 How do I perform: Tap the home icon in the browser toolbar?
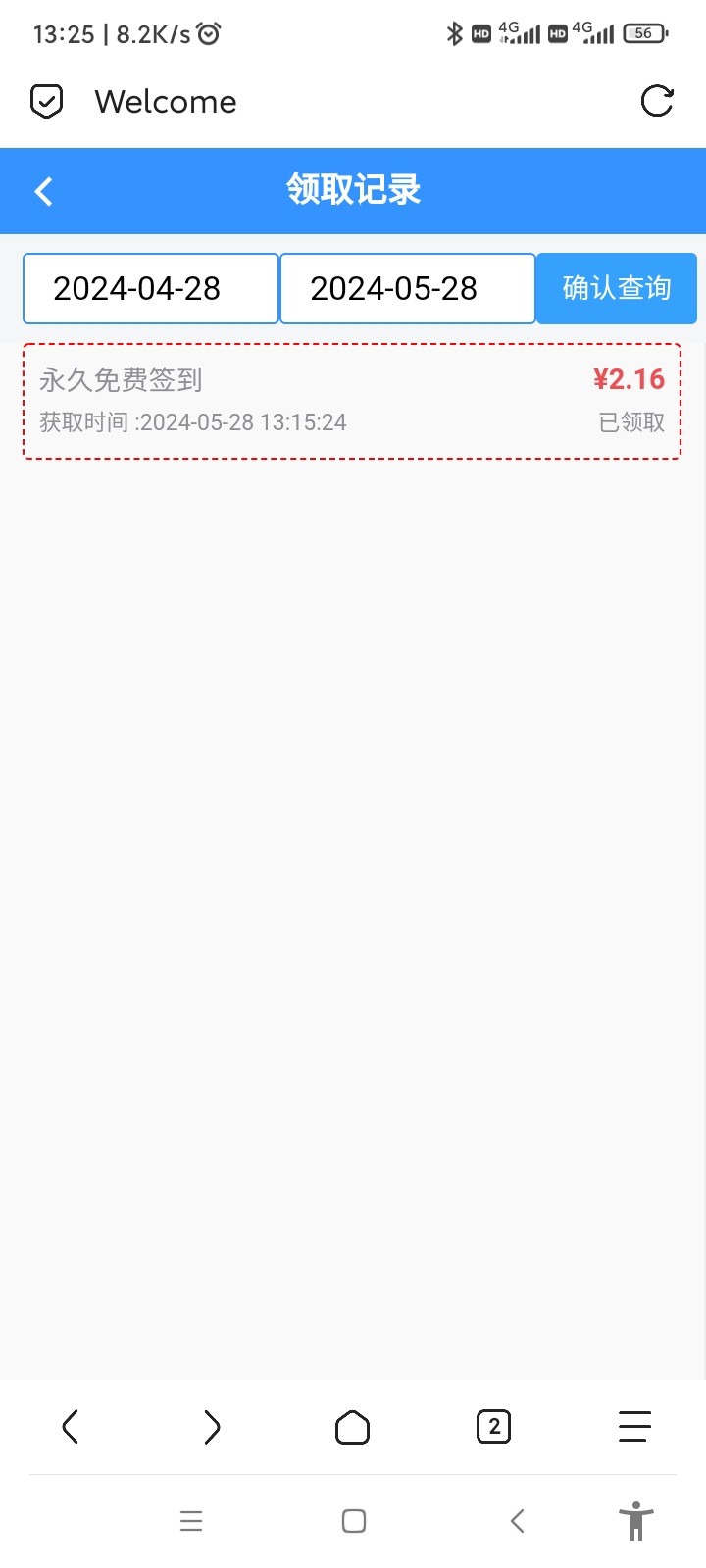(x=352, y=1427)
